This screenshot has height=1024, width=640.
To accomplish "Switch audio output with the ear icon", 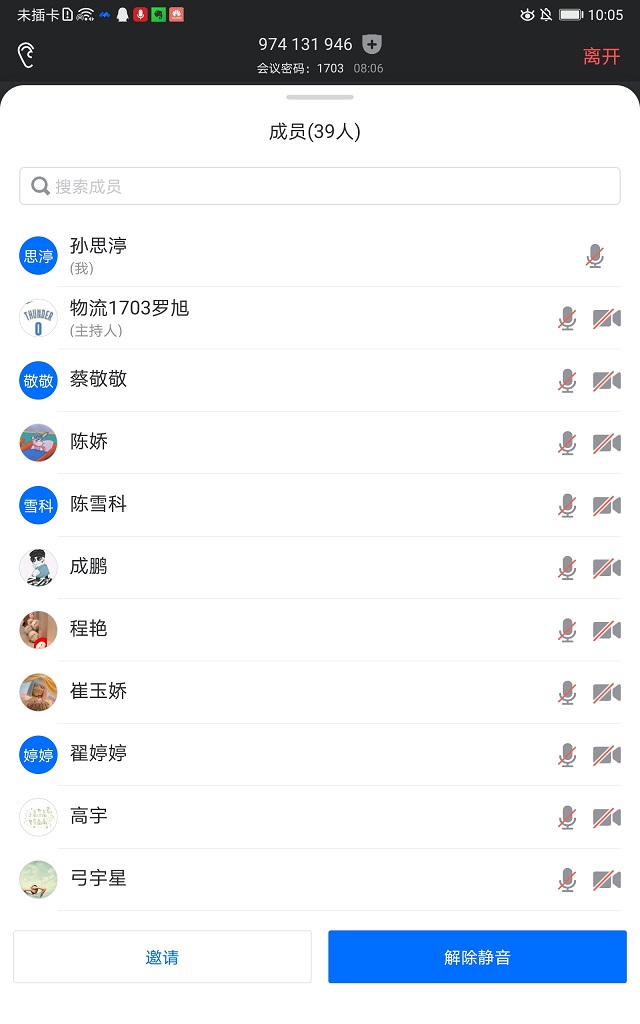I will click(x=26, y=55).
